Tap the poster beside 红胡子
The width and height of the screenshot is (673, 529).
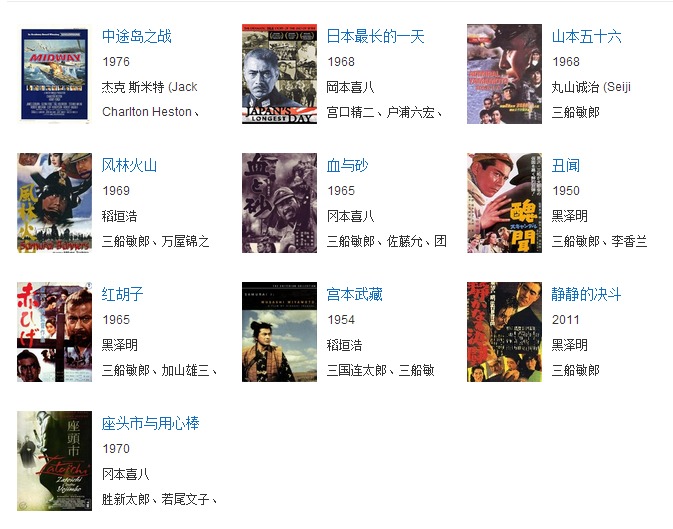click(54, 332)
